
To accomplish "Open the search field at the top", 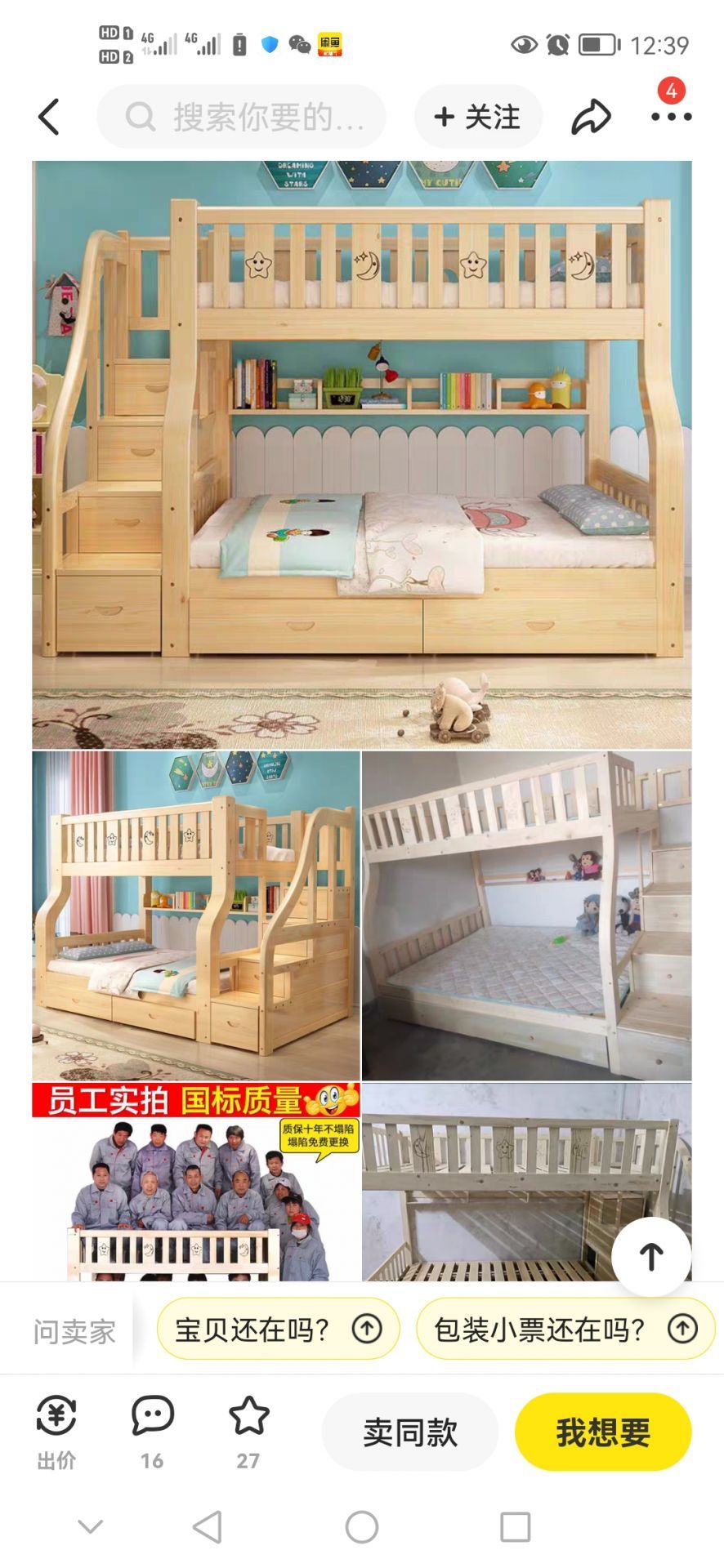I will pyautogui.click(x=241, y=117).
